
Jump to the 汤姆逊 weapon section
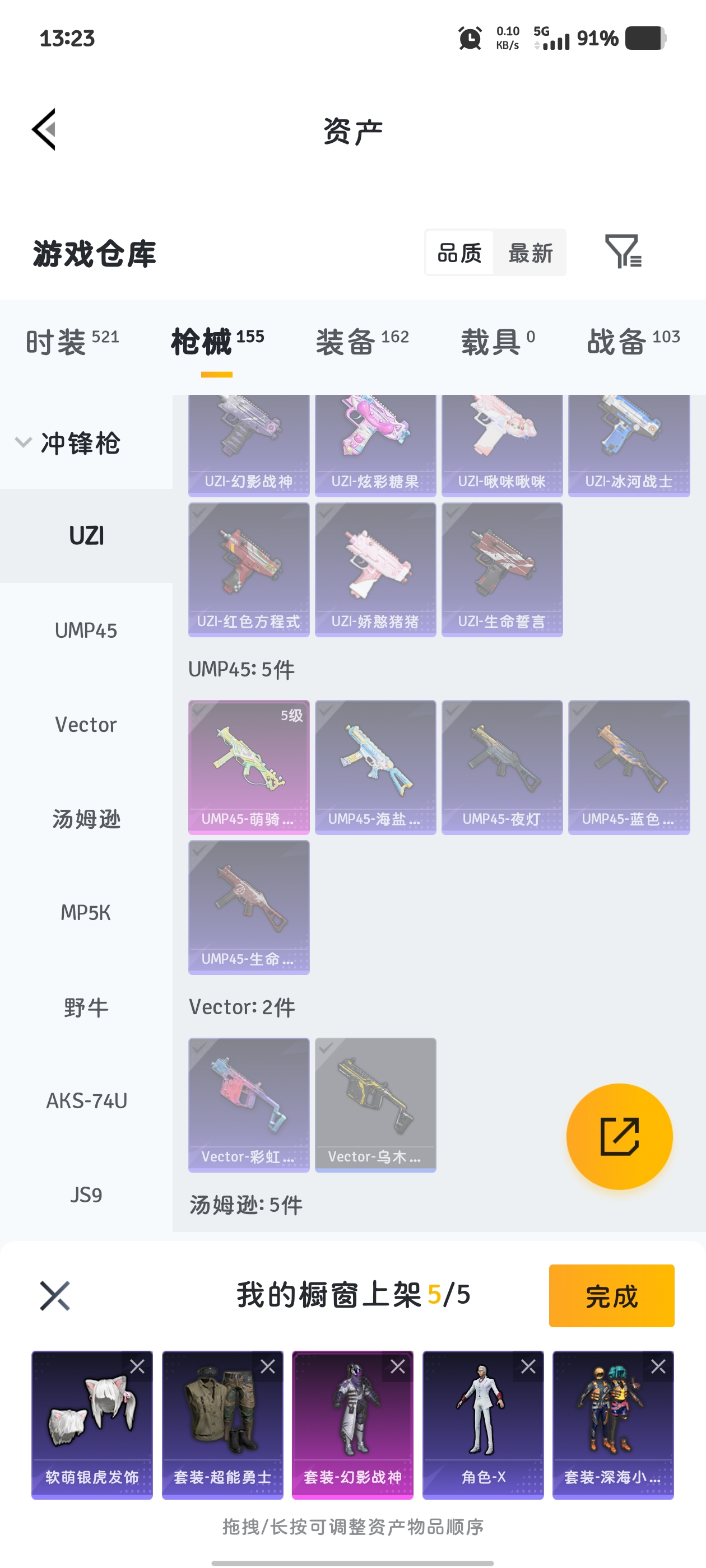coord(86,819)
